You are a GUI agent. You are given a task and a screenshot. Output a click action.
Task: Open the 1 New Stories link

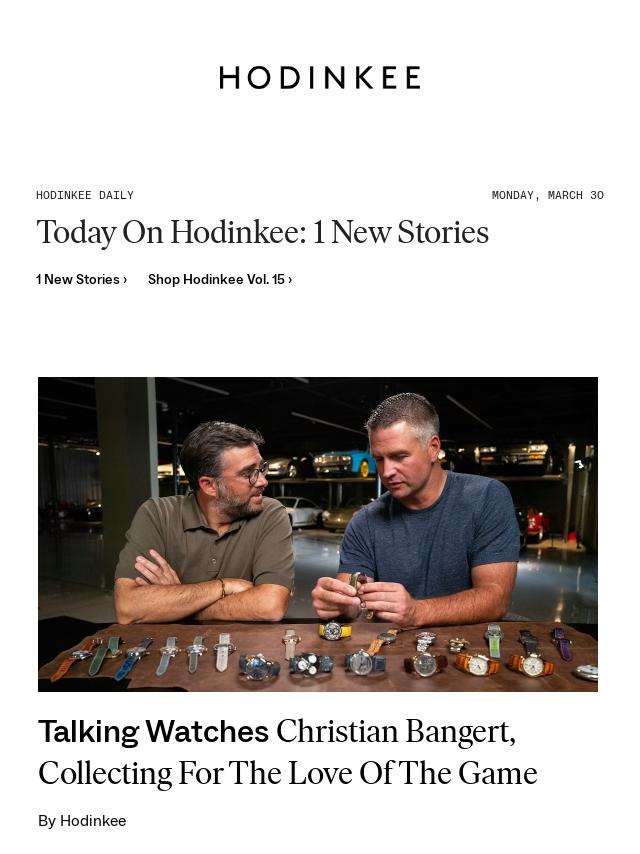(81, 280)
